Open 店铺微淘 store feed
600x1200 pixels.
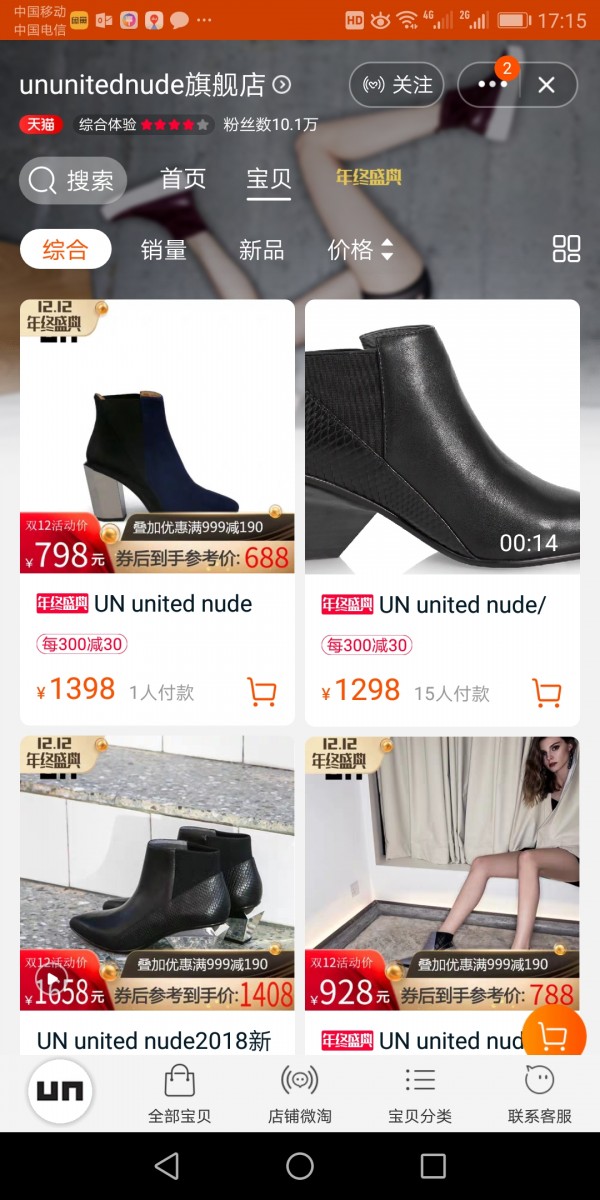(x=300, y=1095)
